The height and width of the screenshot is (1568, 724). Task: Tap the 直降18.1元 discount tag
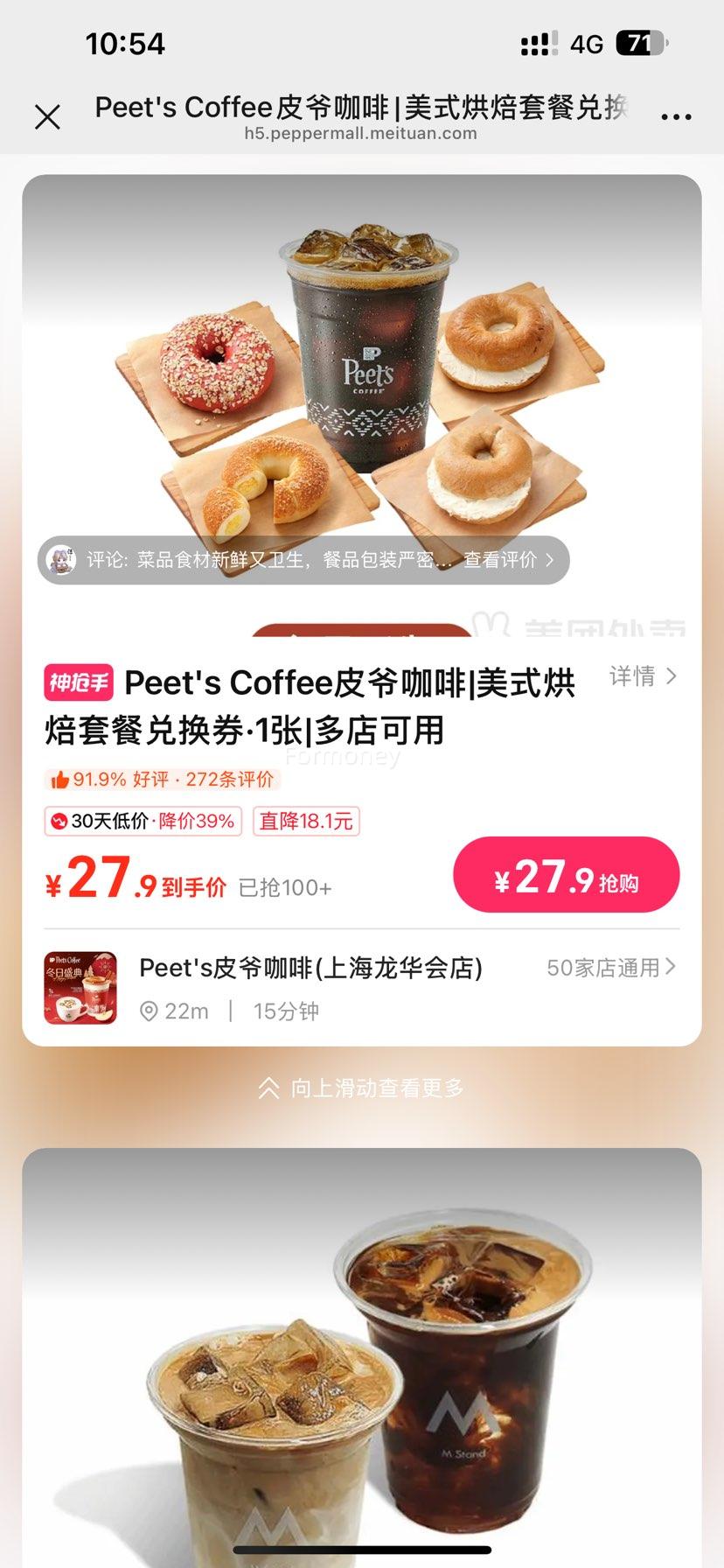[306, 821]
